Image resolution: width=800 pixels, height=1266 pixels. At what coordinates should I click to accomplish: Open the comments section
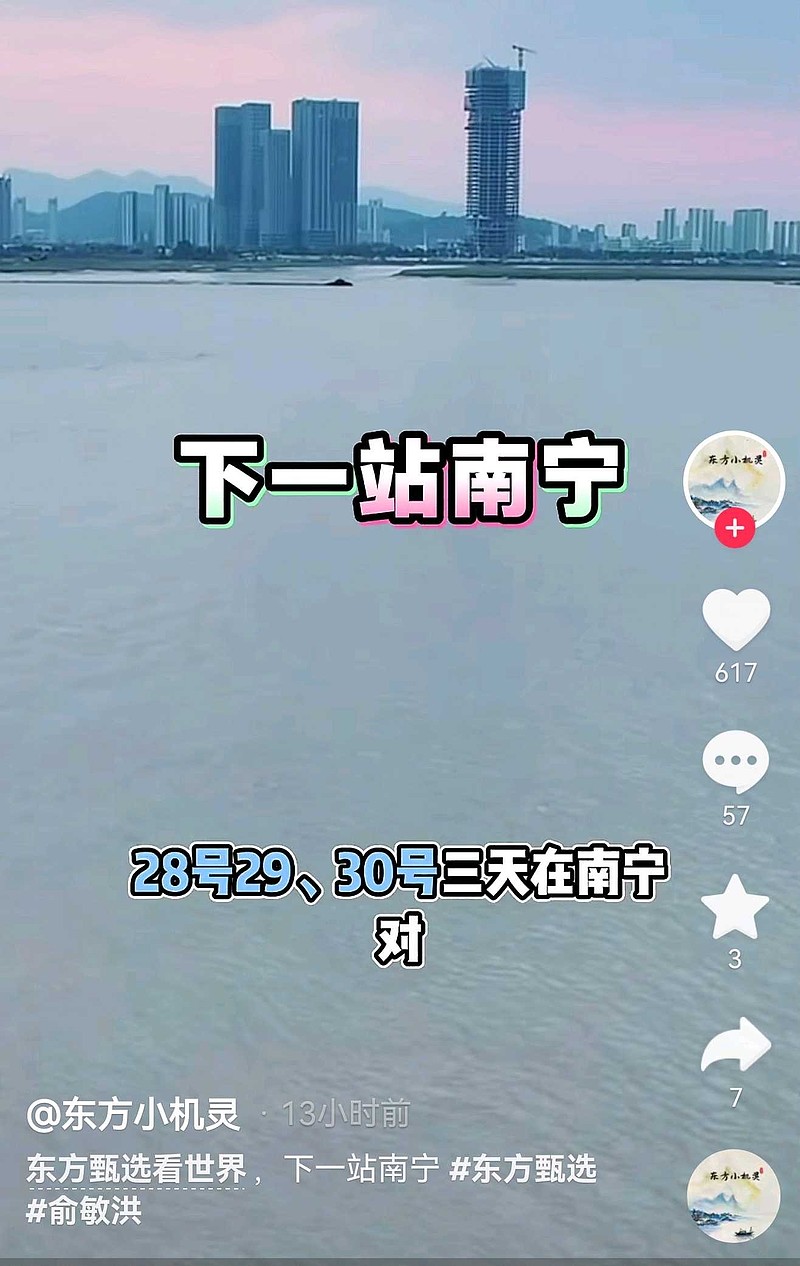click(x=737, y=764)
